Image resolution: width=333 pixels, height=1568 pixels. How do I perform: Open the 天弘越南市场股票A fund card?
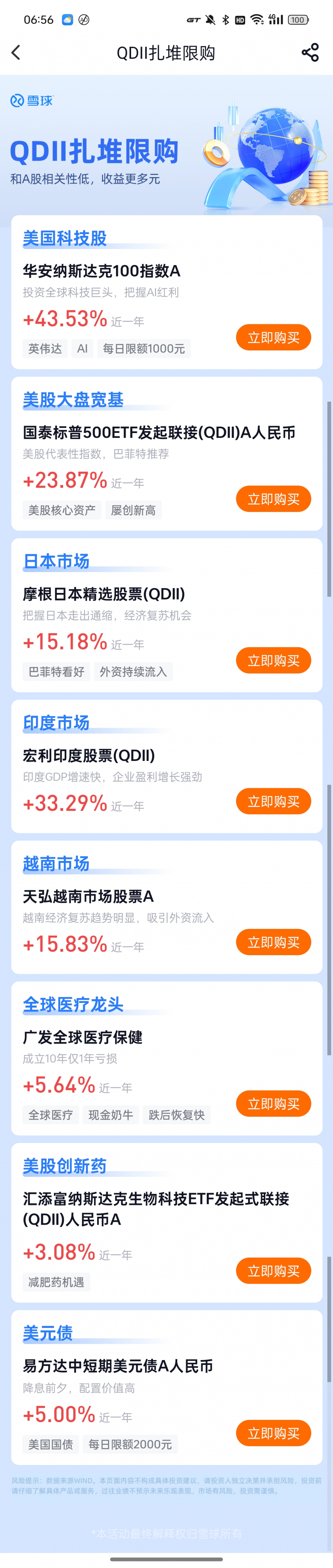click(88, 897)
